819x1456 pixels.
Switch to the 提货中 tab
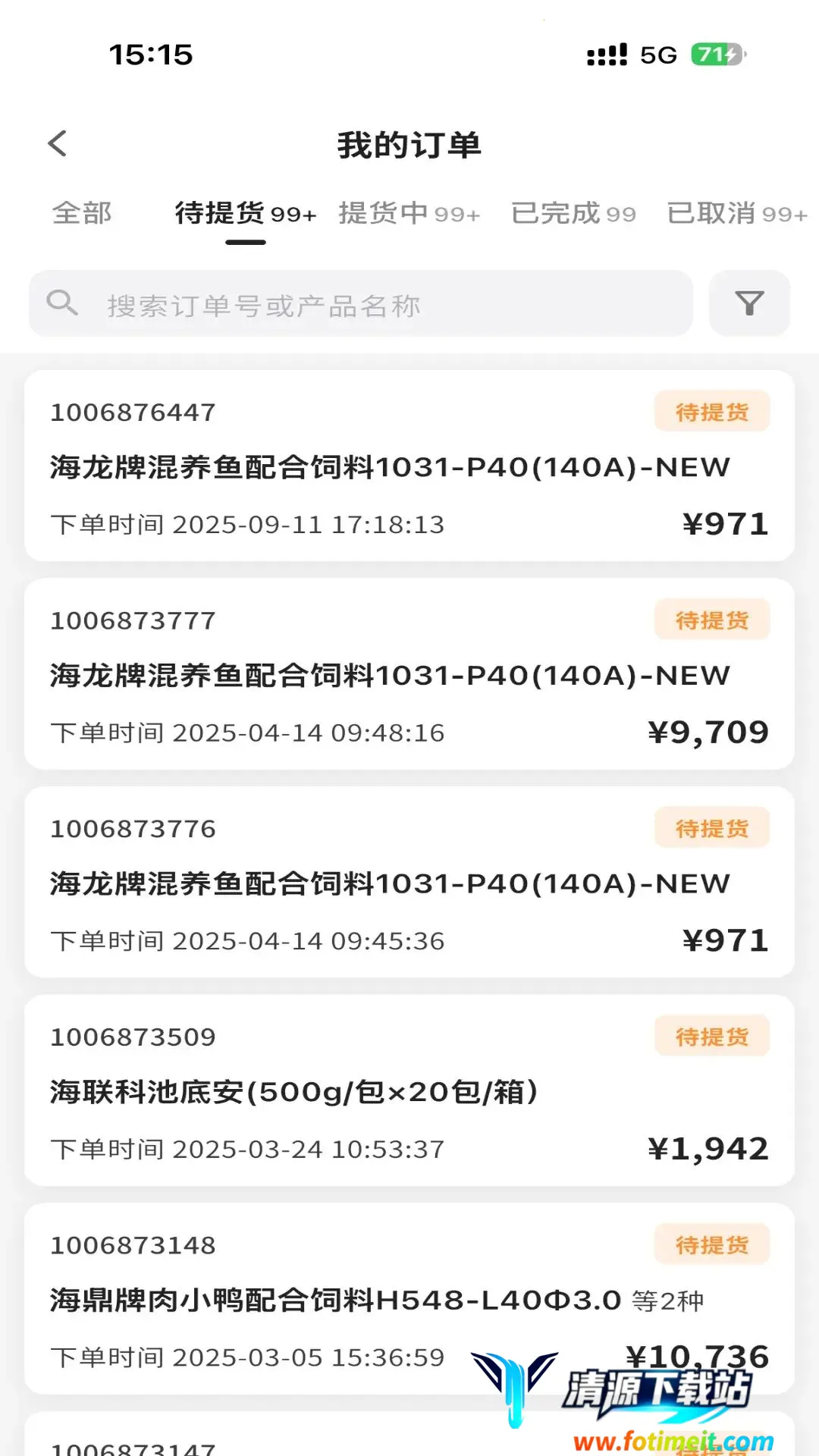(409, 213)
